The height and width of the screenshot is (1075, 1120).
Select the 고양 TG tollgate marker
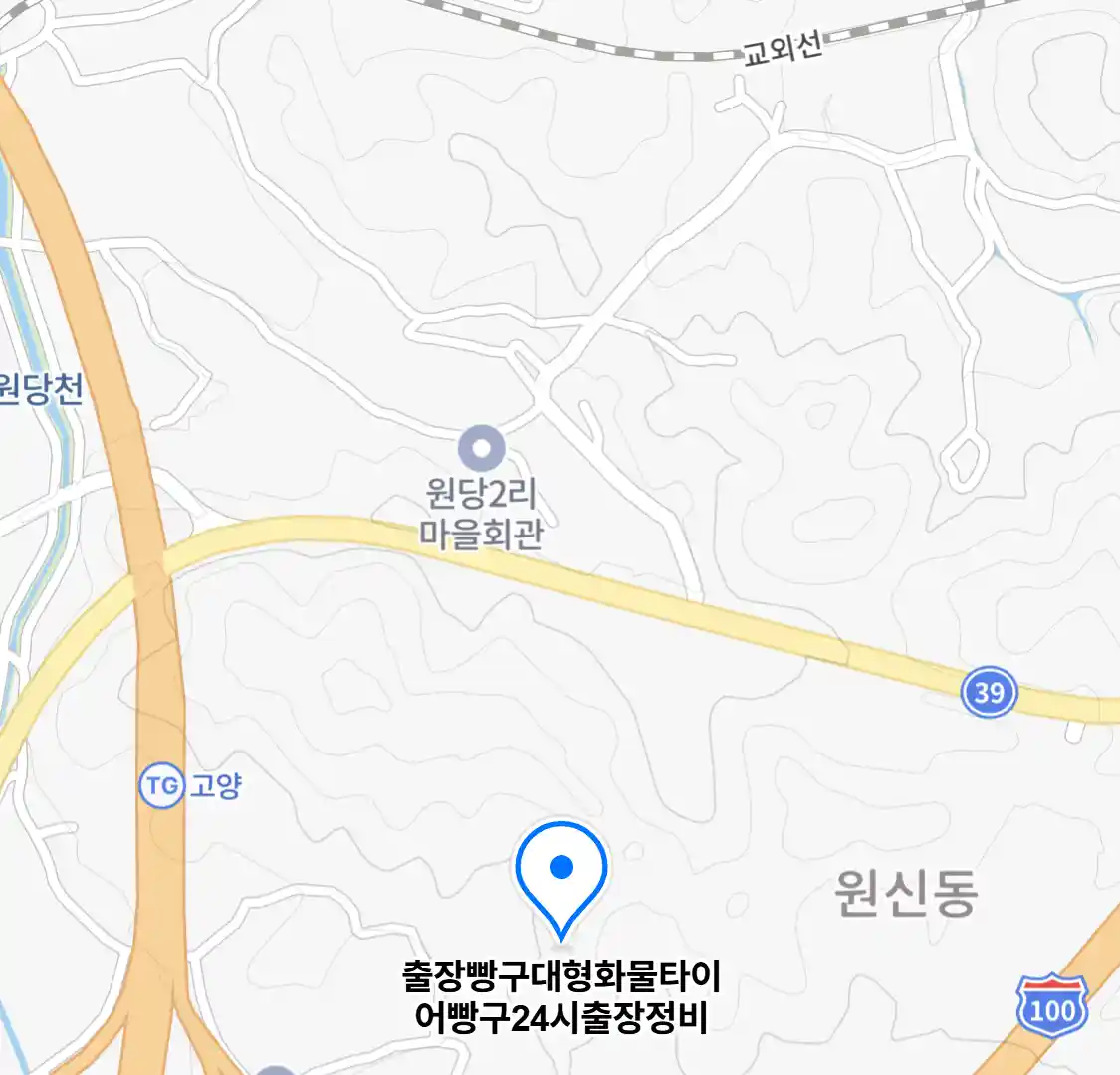[161, 786]
